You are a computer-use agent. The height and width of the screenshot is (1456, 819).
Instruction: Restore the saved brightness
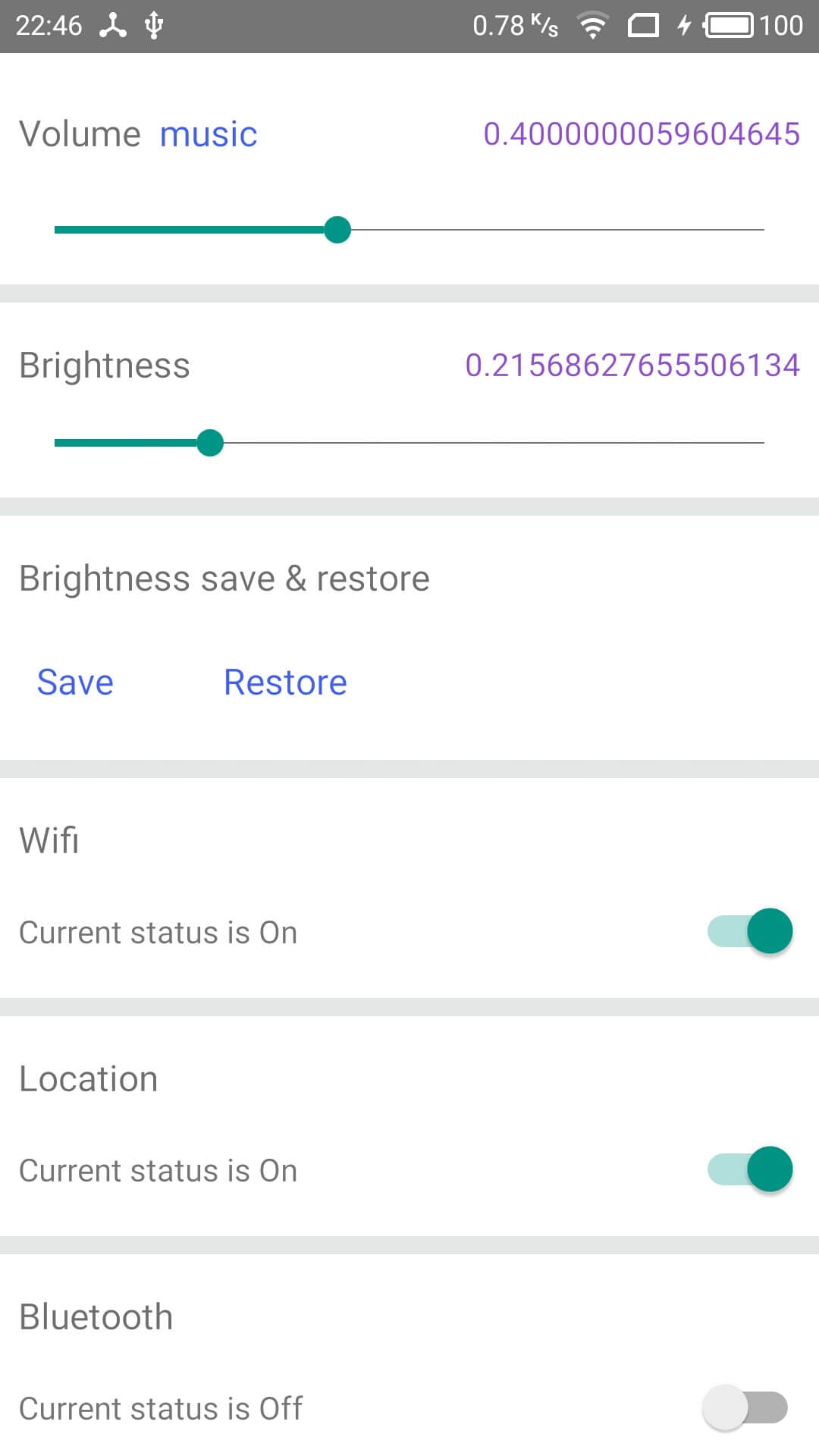coord(285,682)
